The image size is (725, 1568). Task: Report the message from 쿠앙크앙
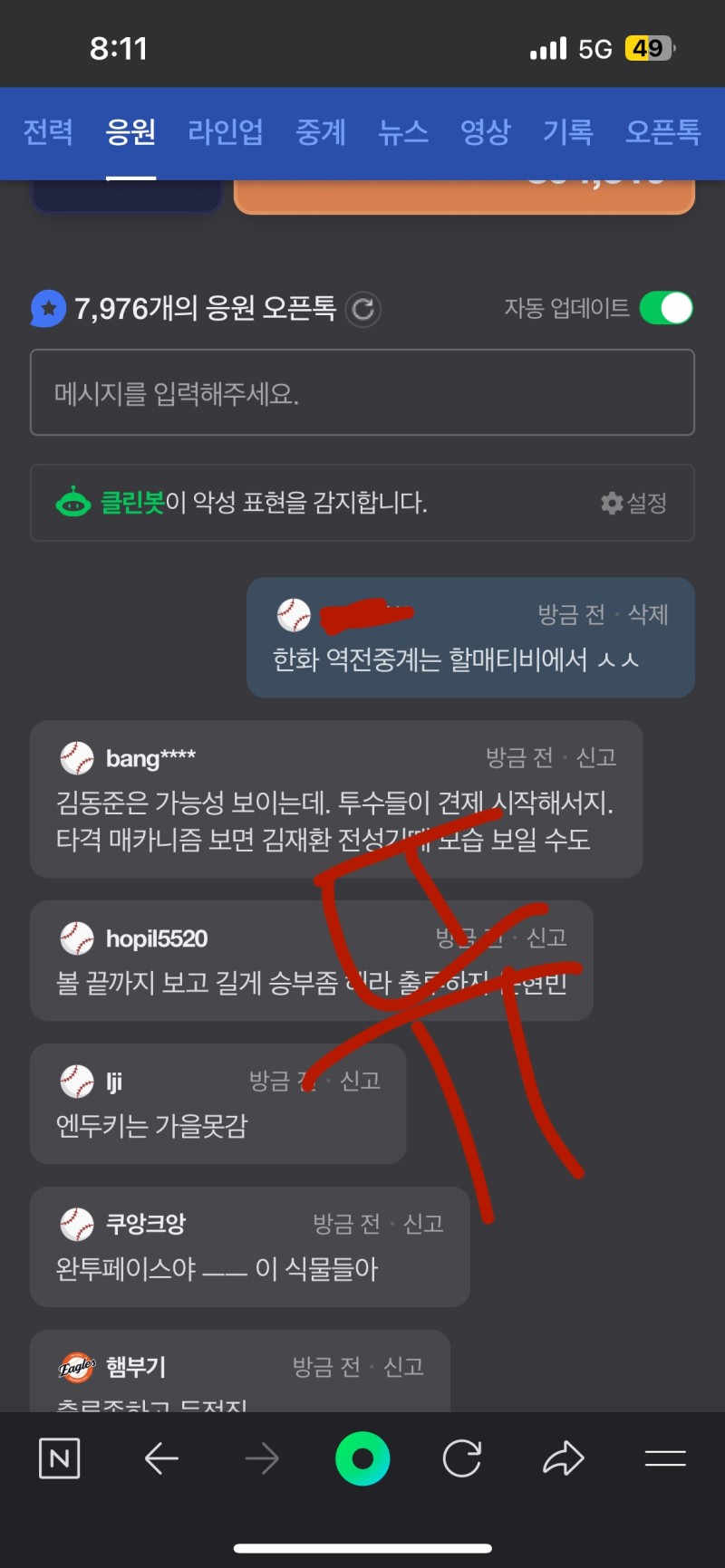coord(423,1225)
